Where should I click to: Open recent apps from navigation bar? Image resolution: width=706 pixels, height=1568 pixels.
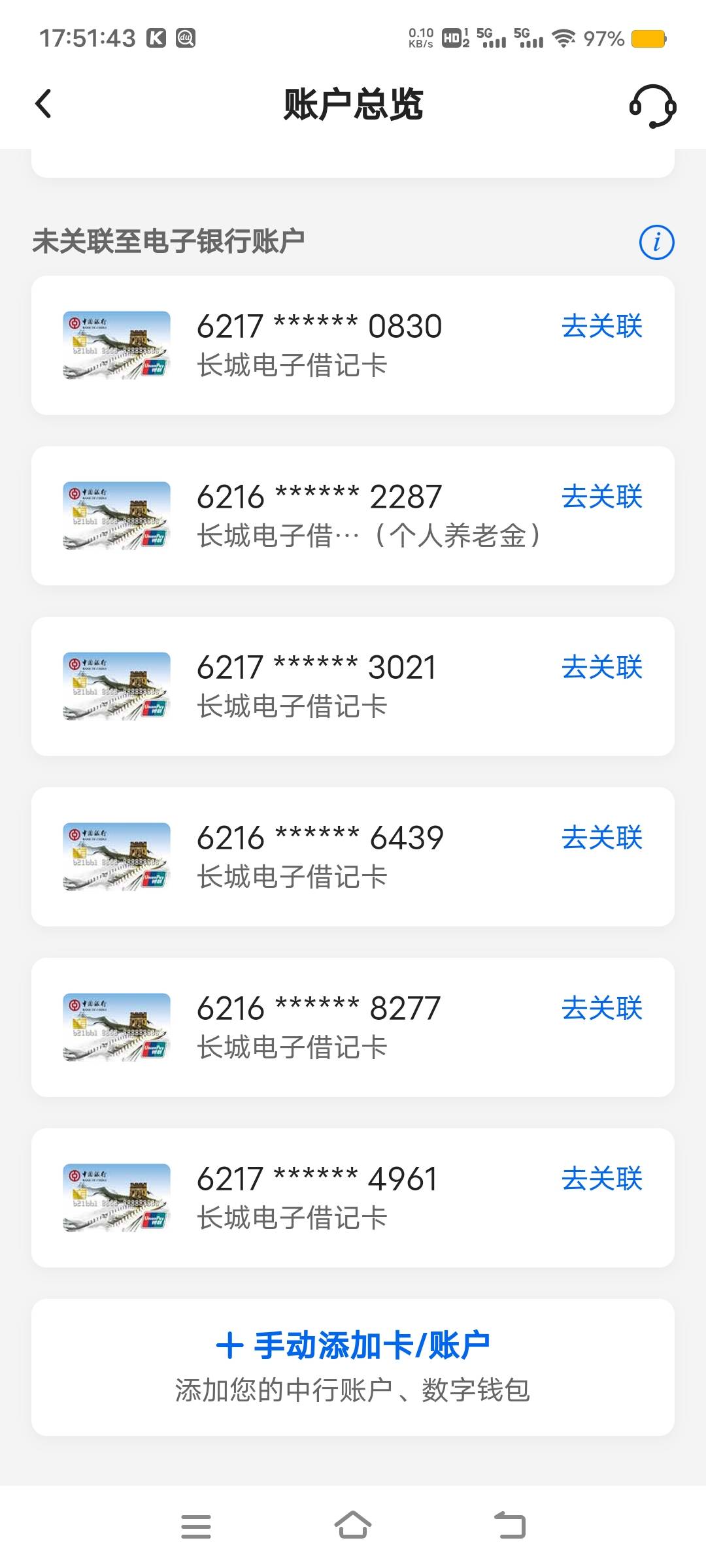[x=196, y=1526]
